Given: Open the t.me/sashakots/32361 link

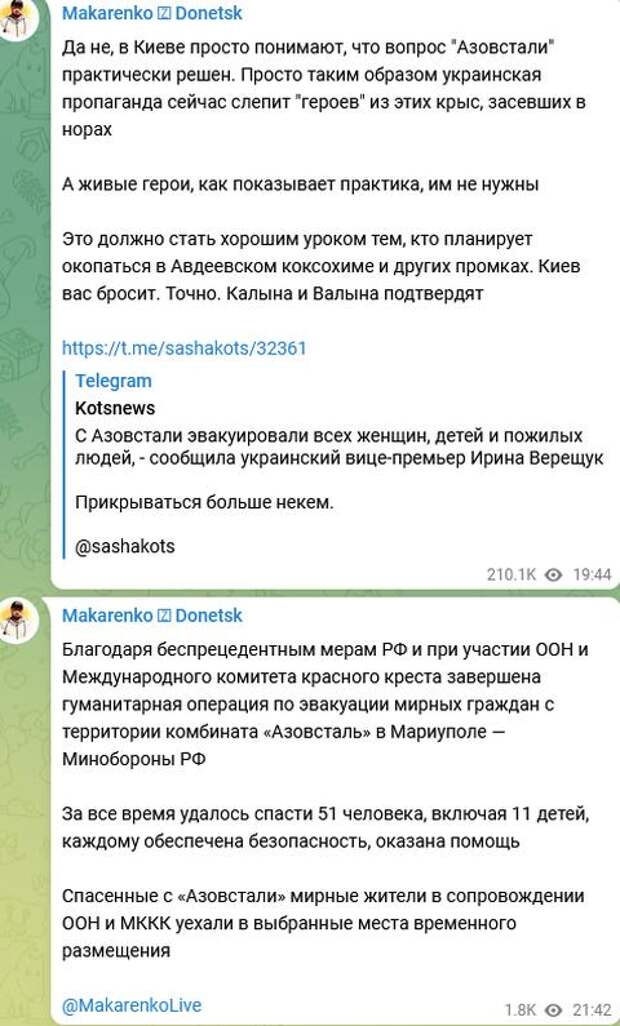Looking at the screenshot, I should pyautogui.click(x=183, y=349).
